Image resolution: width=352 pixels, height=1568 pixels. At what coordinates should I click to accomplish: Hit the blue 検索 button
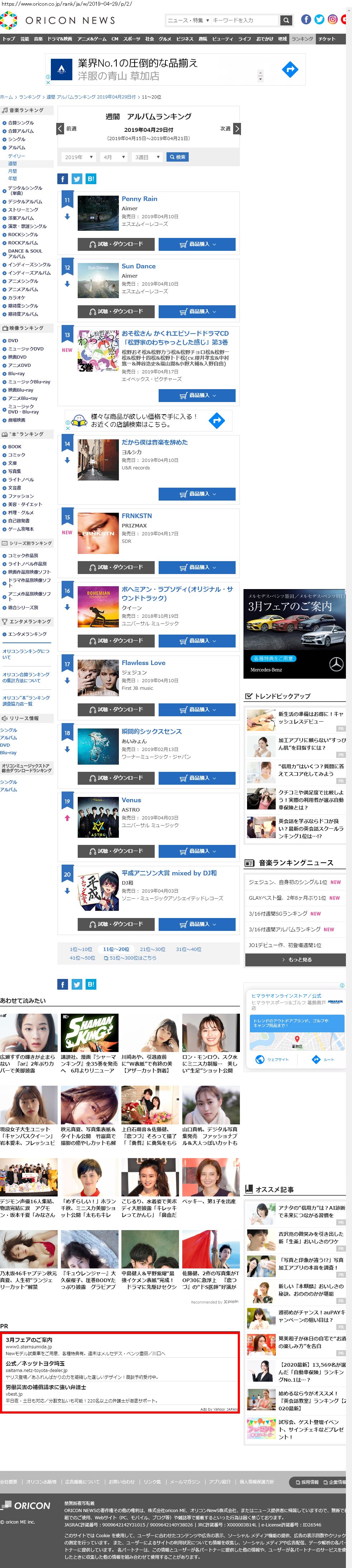[x=178, y=157]
